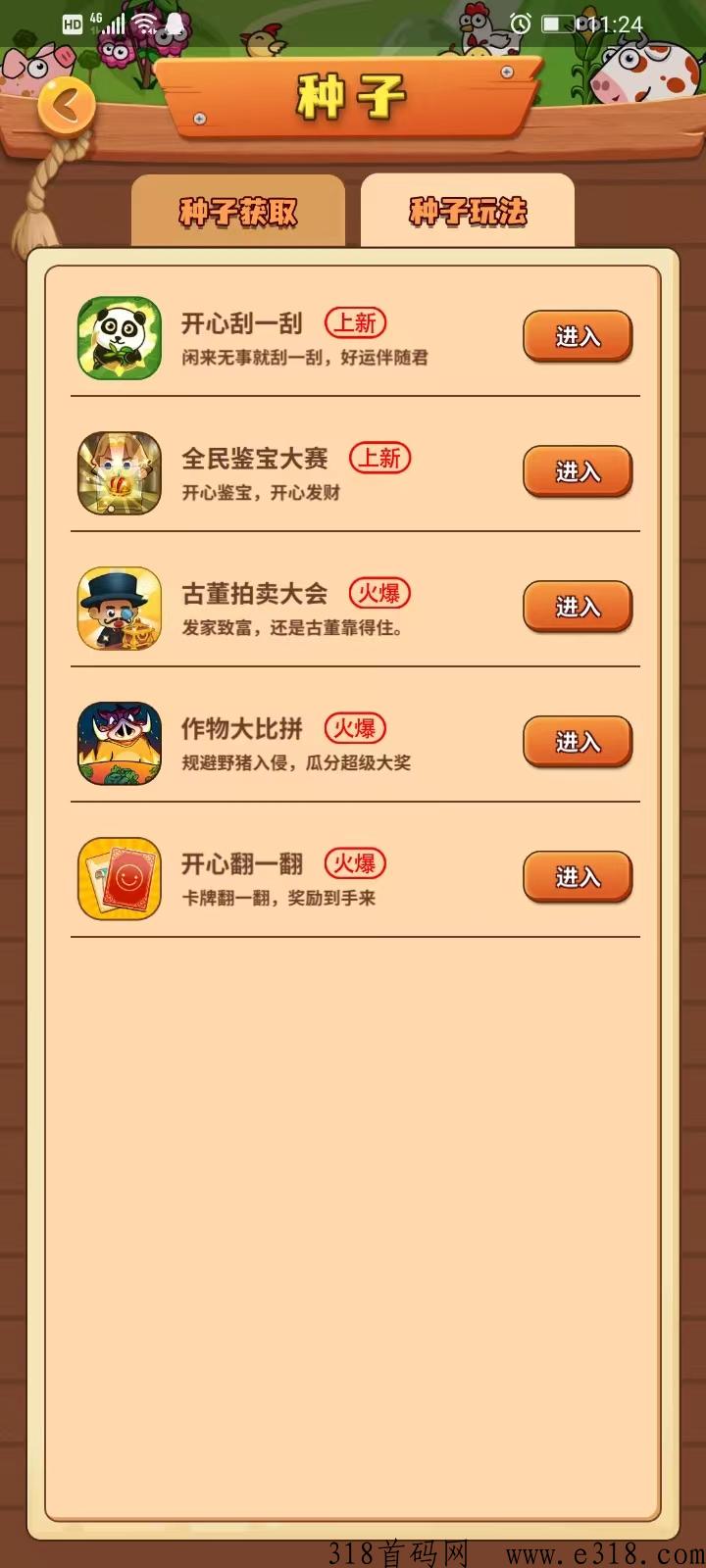
Task: Open 作物大比拼 via its 进入 button
Action: (577, 742)
